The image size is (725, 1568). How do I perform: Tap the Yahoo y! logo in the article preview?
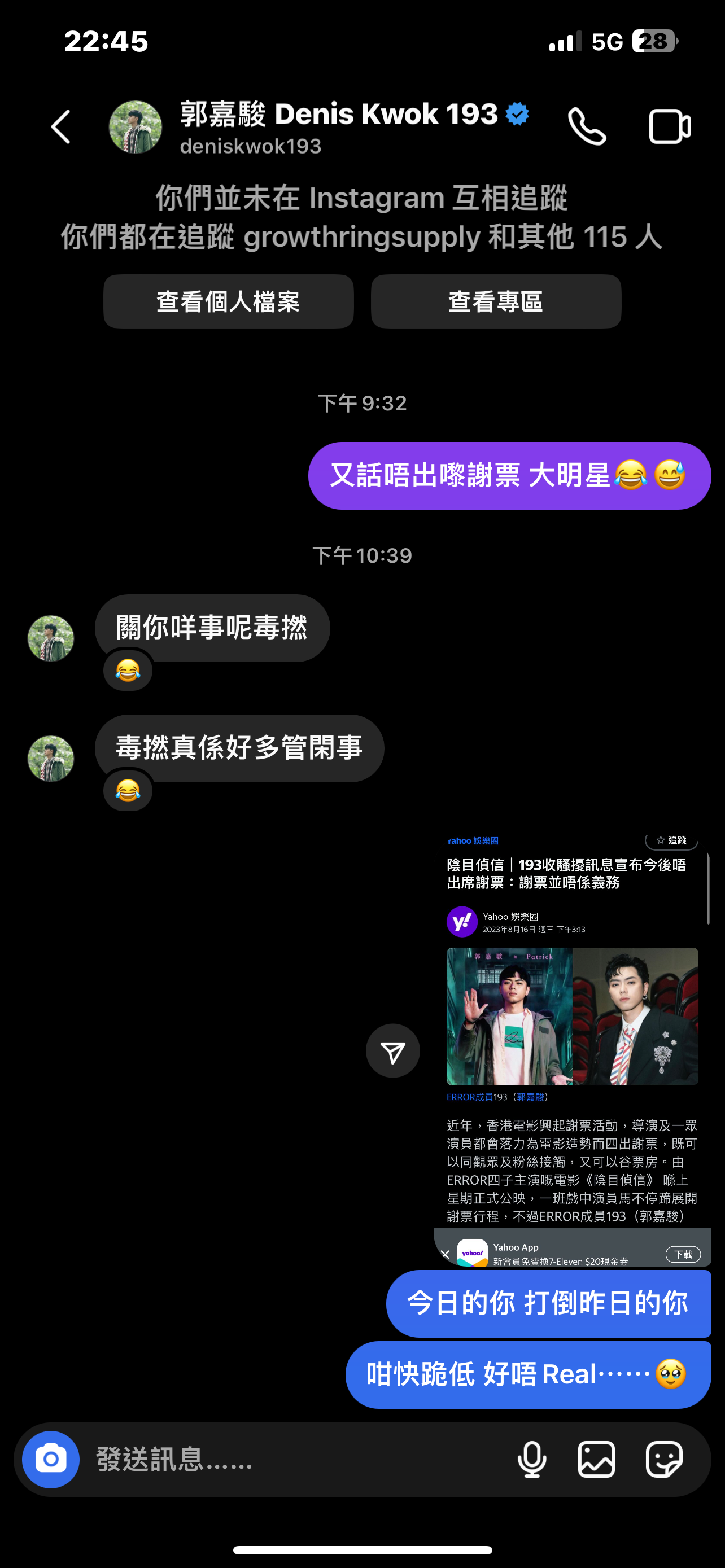(462, 922)
